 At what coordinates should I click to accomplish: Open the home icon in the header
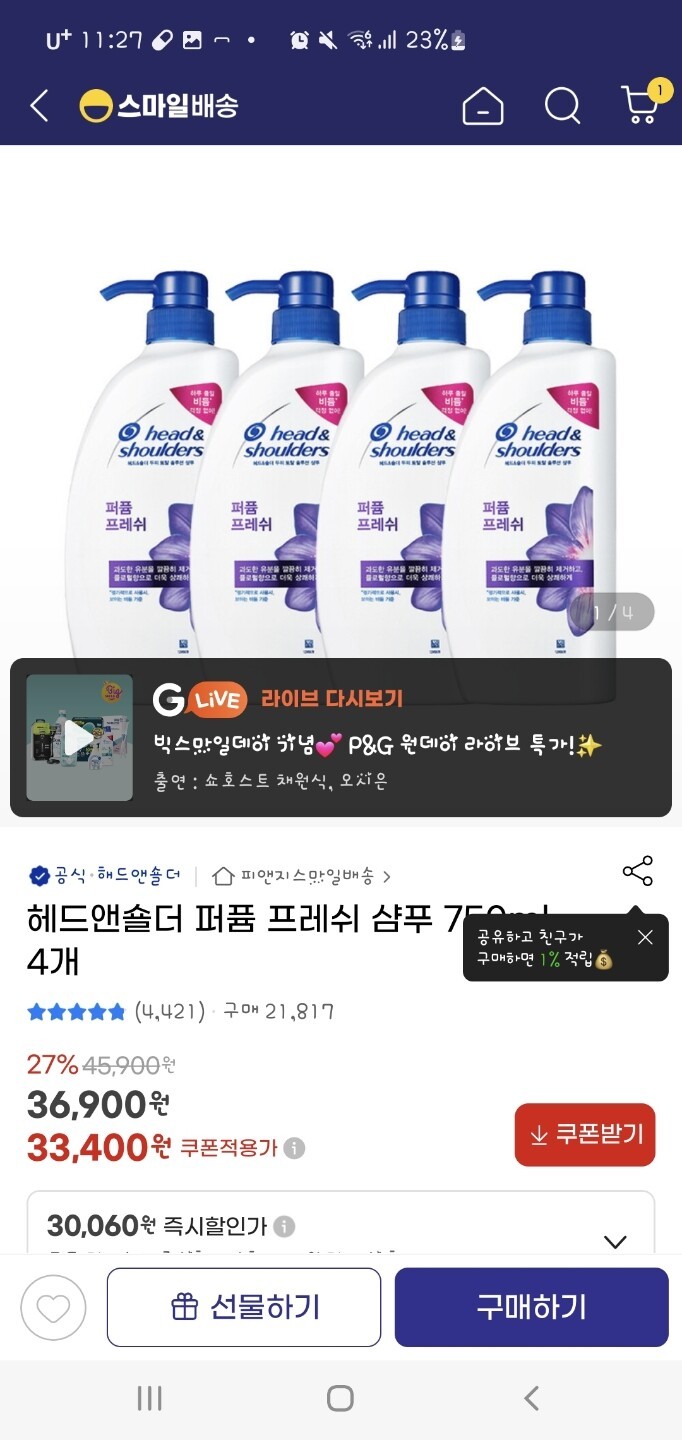click(483, 106)
